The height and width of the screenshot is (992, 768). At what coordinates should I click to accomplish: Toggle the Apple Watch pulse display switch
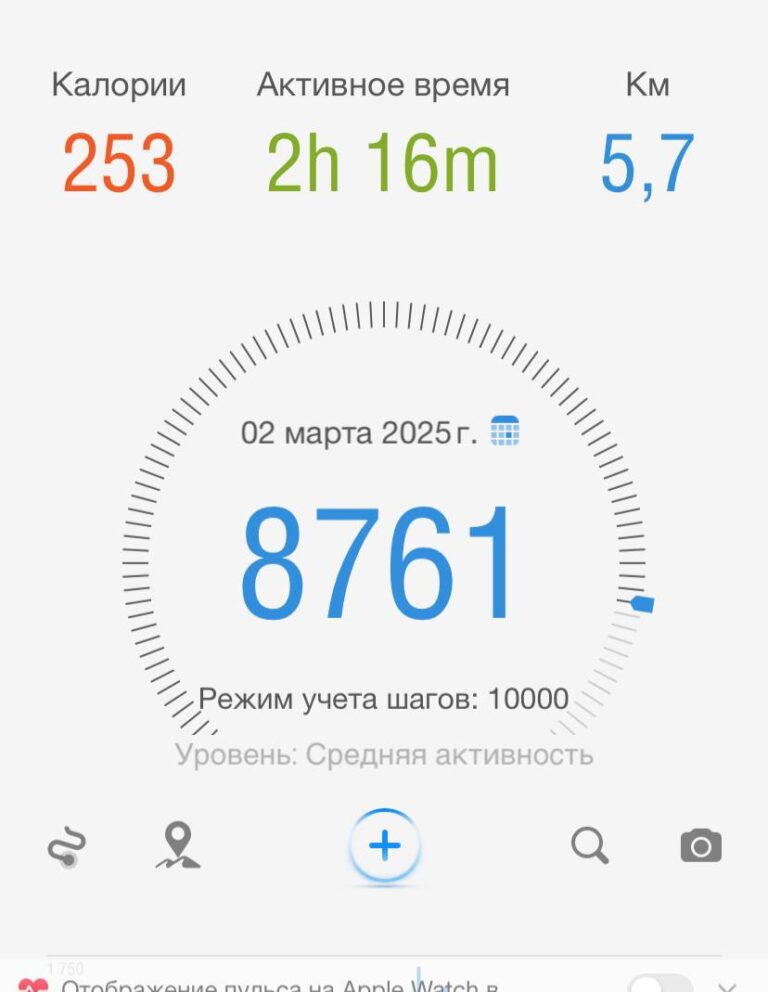pos(660,983)
